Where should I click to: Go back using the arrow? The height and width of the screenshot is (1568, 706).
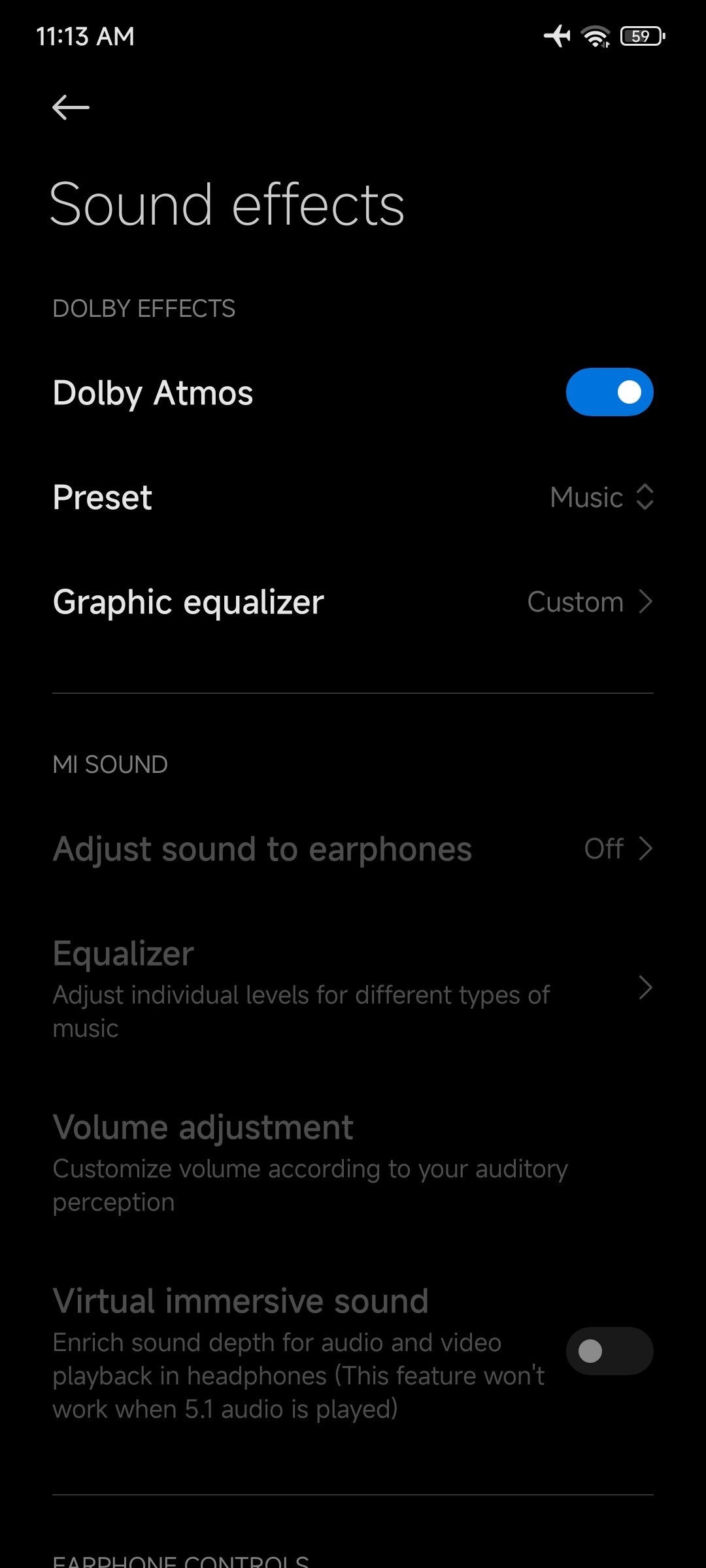click(x=71, y=107)
